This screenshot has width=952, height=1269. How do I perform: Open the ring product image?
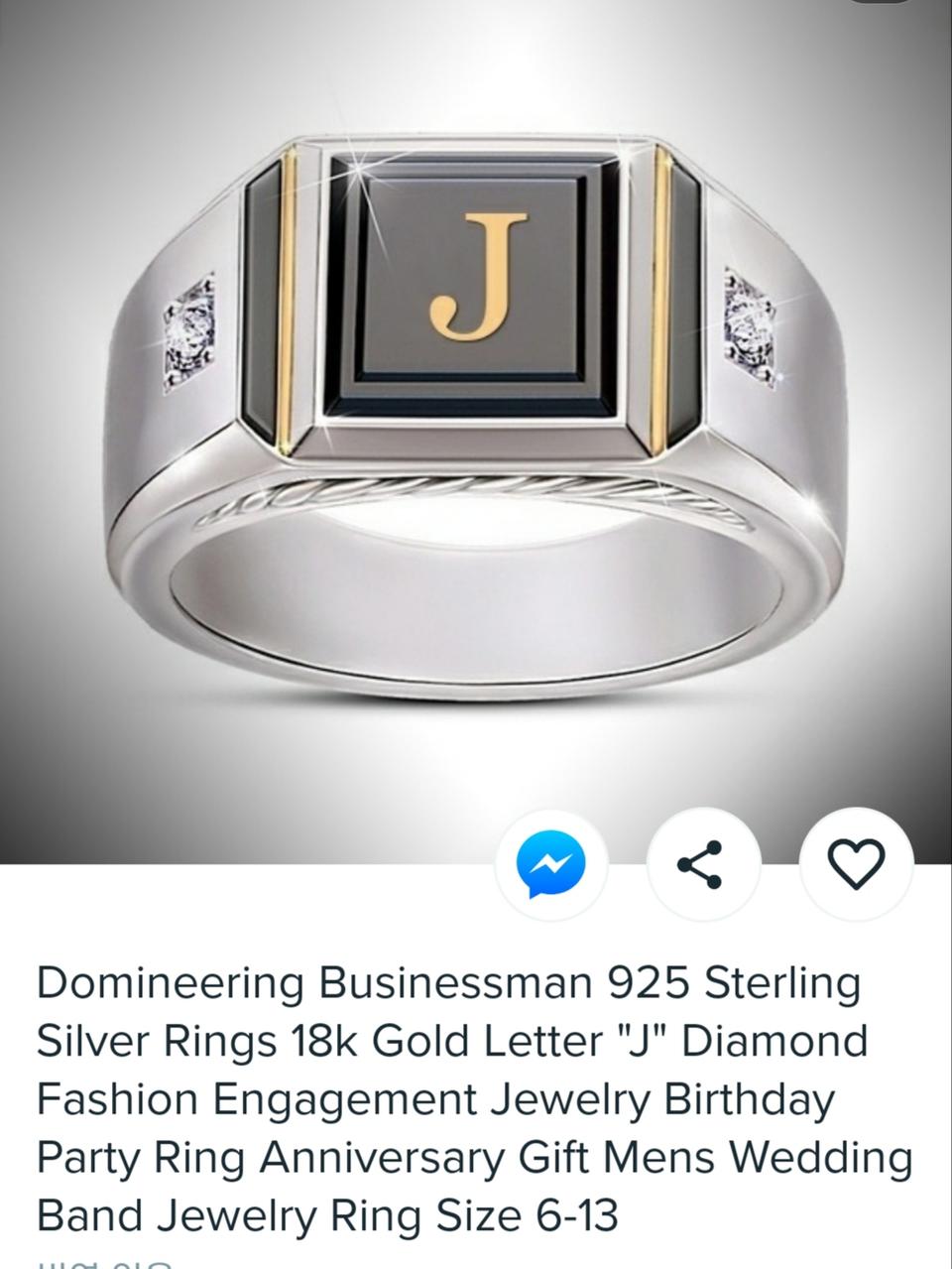coord(476,417)
